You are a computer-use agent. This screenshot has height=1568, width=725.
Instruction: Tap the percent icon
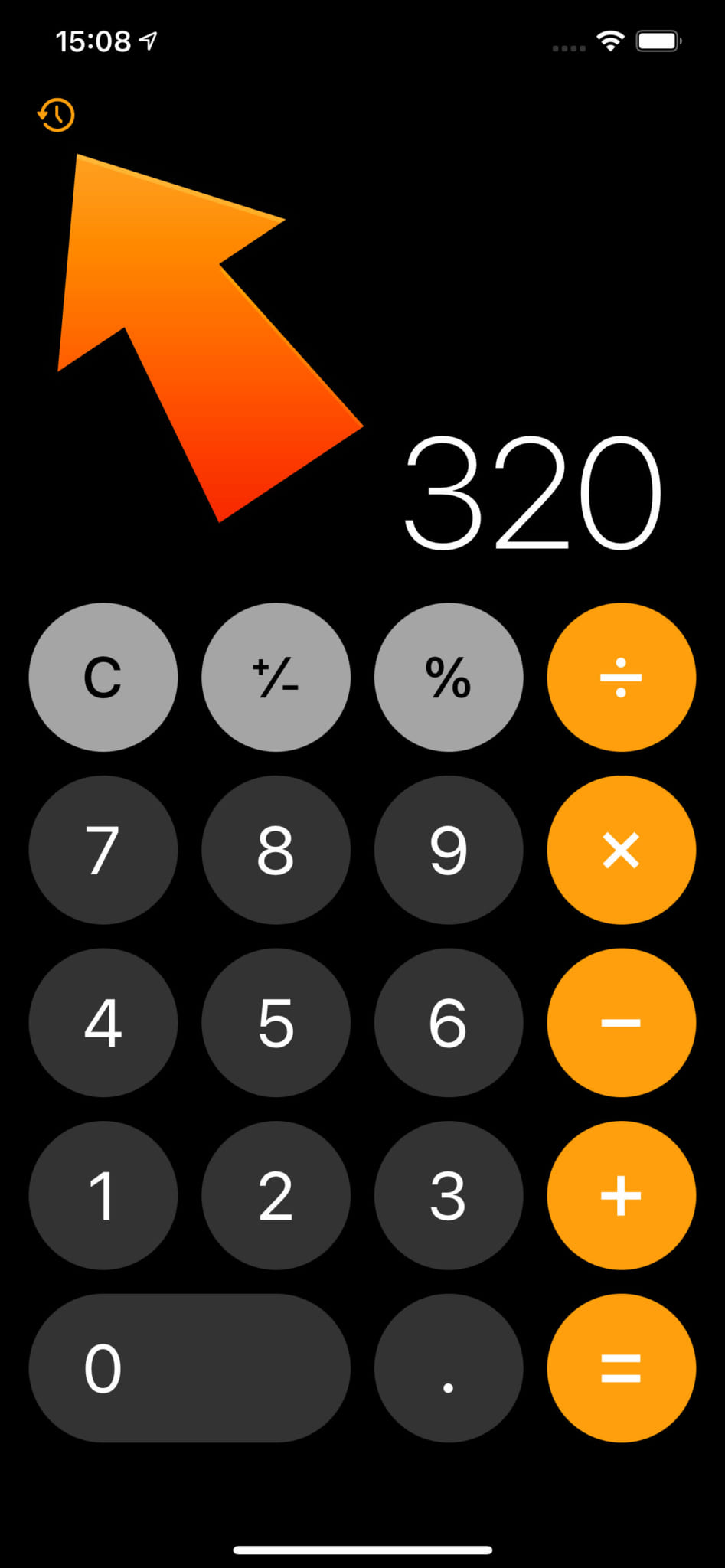click(449, 677)
